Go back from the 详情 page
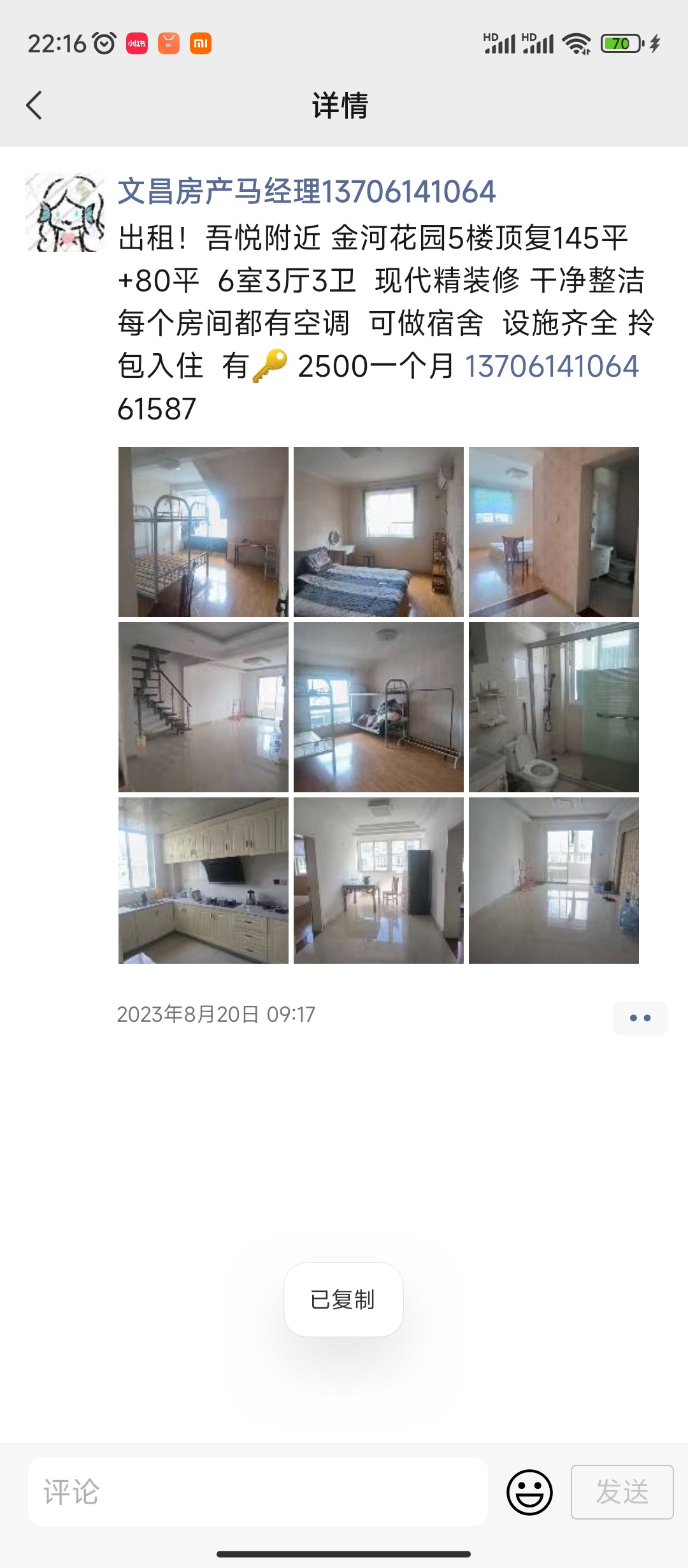This screenshot has height=1568, width=688. coord(34,105)
